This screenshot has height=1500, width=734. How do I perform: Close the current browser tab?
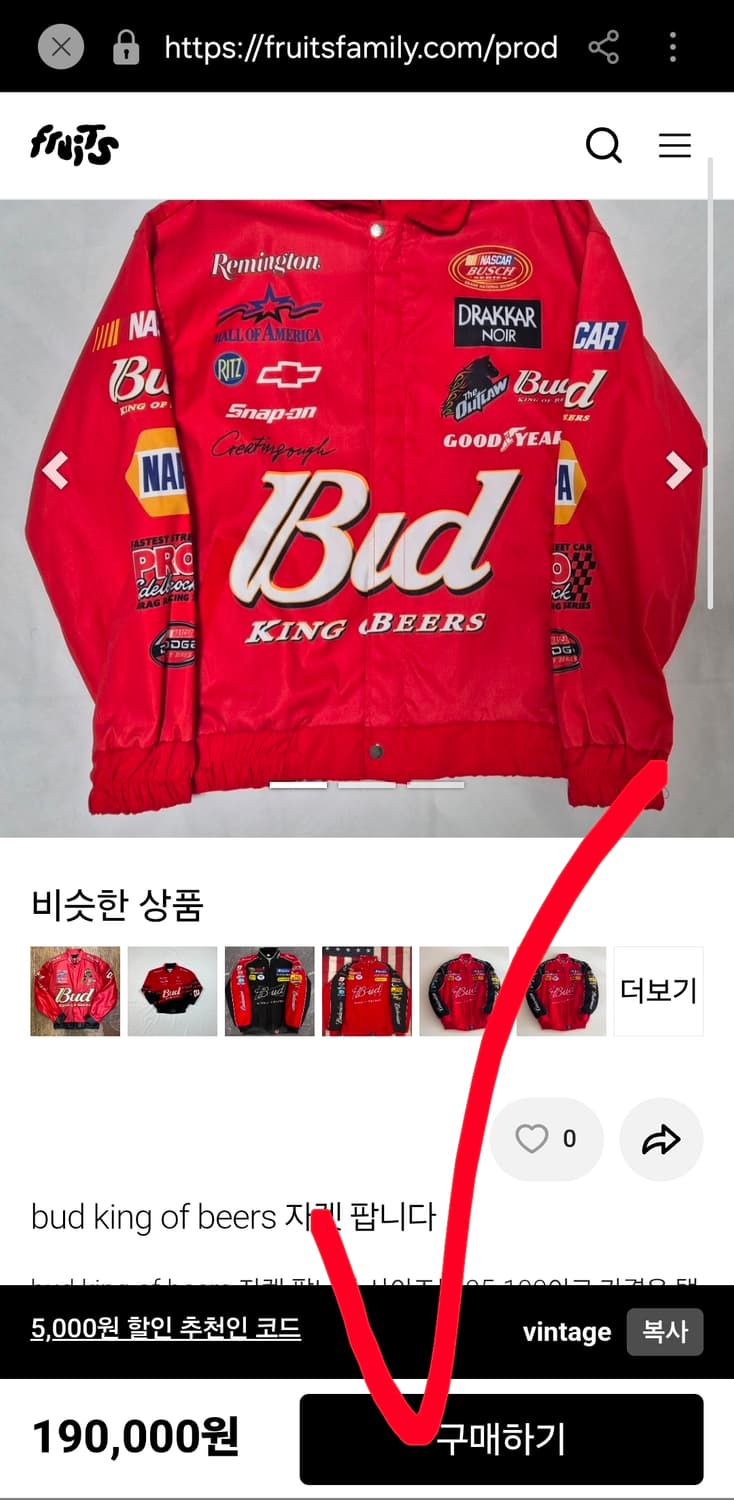[x=60, y=47]
